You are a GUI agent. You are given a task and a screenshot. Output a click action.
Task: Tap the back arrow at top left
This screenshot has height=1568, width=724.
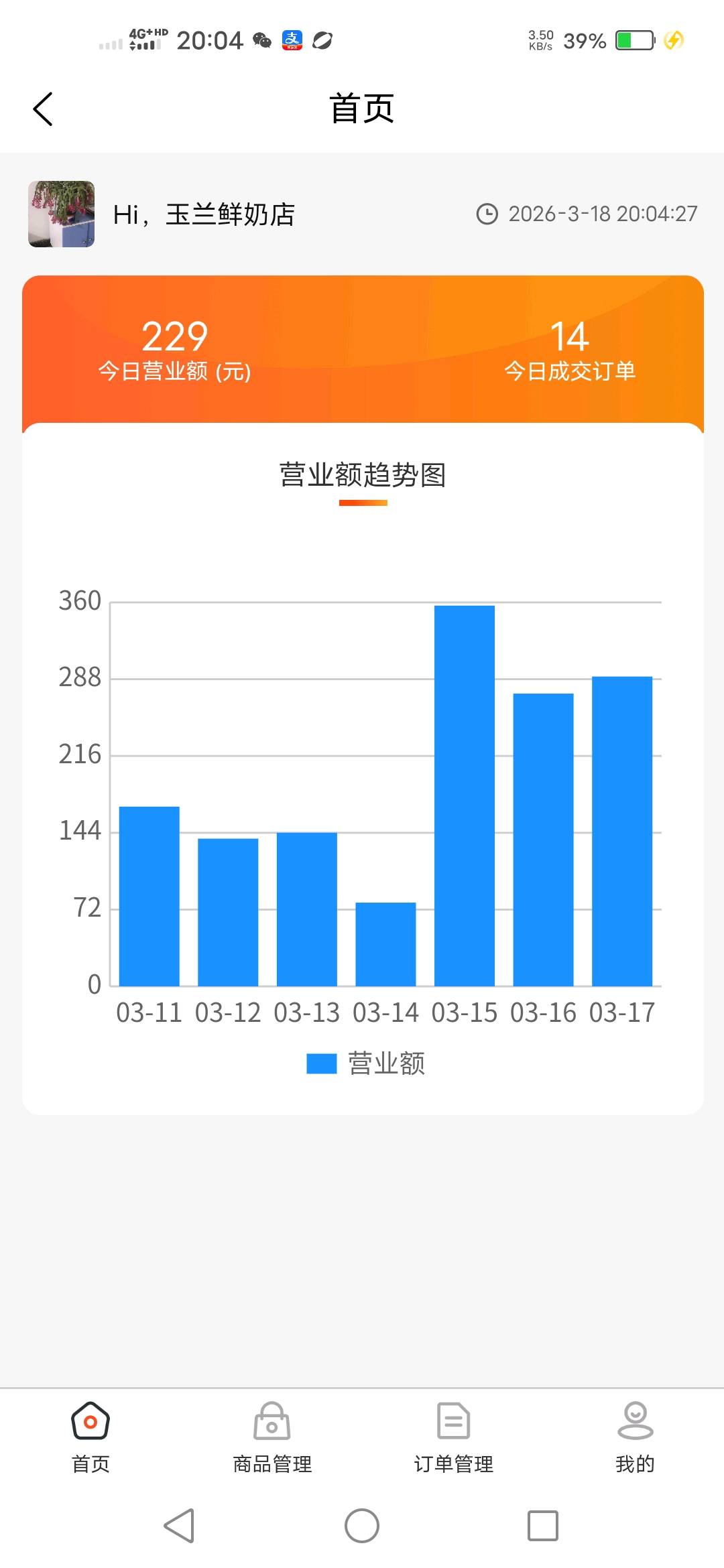43,107
